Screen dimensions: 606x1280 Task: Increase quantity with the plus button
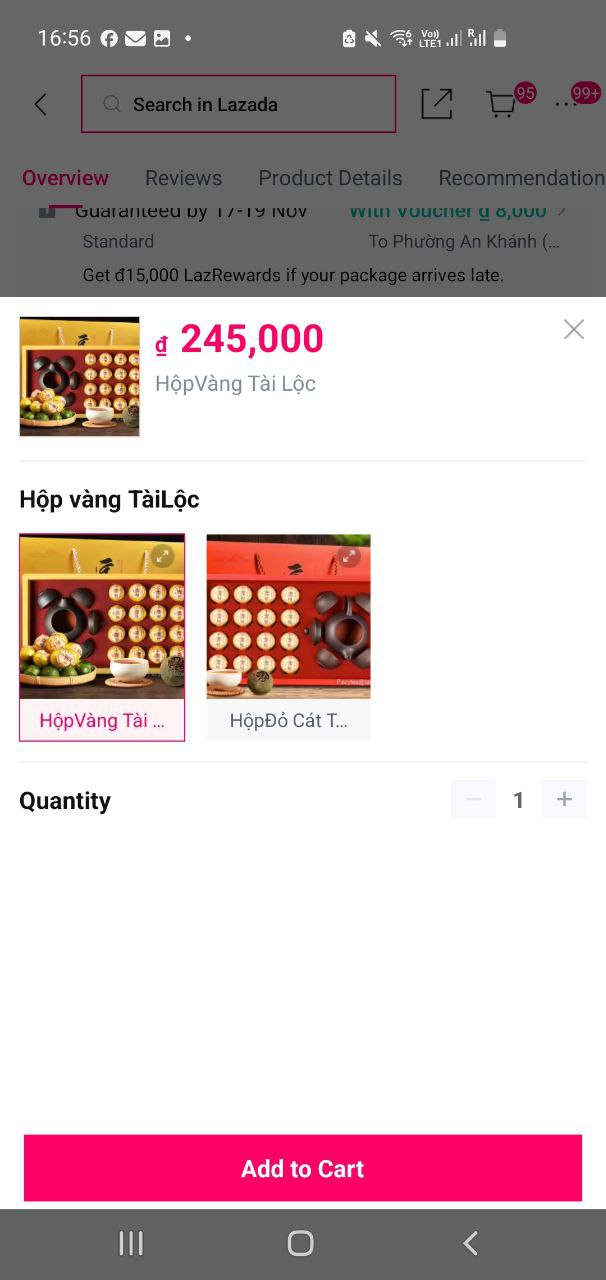(x=564, y=800)
